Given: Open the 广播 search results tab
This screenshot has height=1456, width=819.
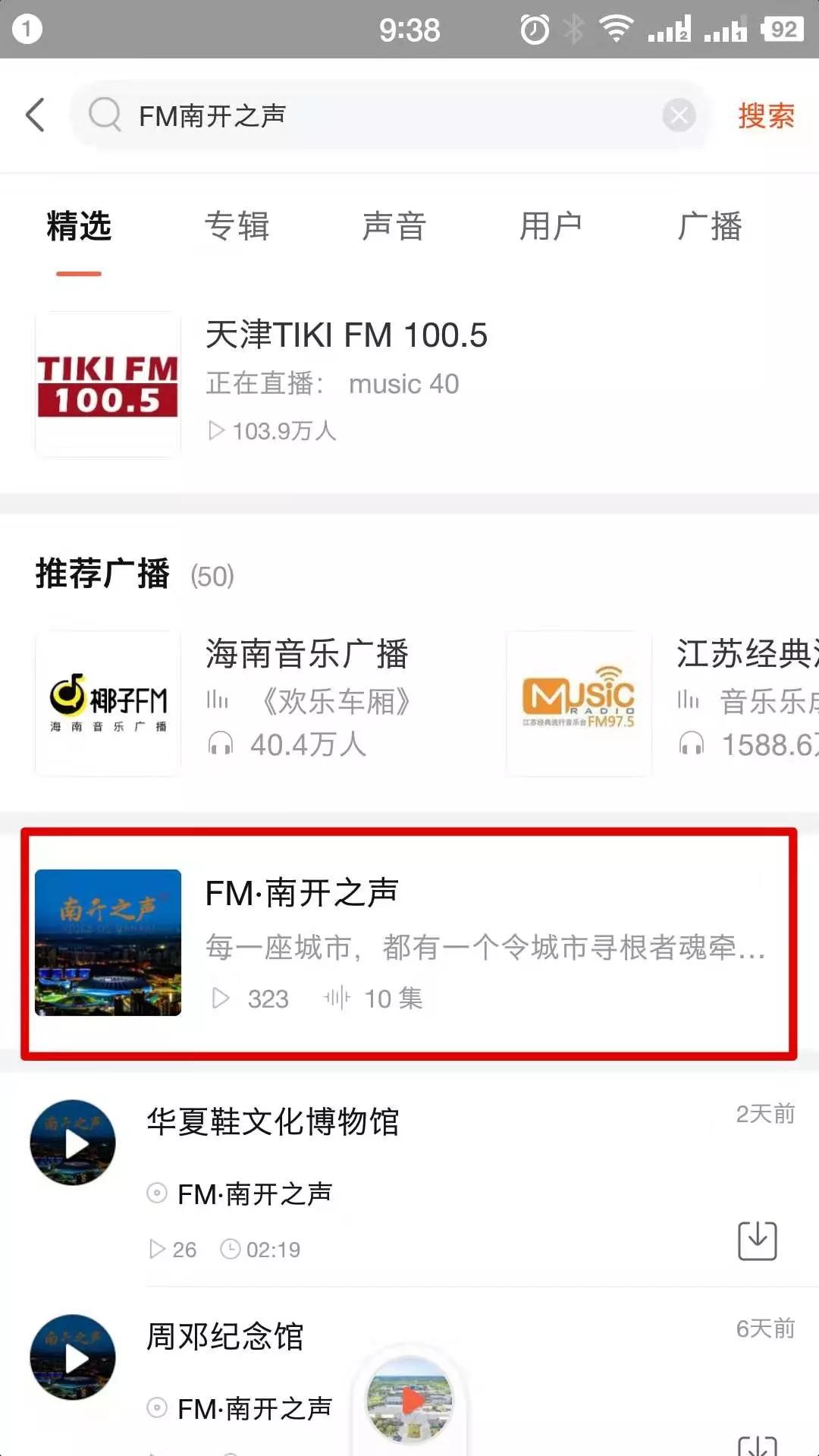Looking at the screenshot, I should point(710,225).
